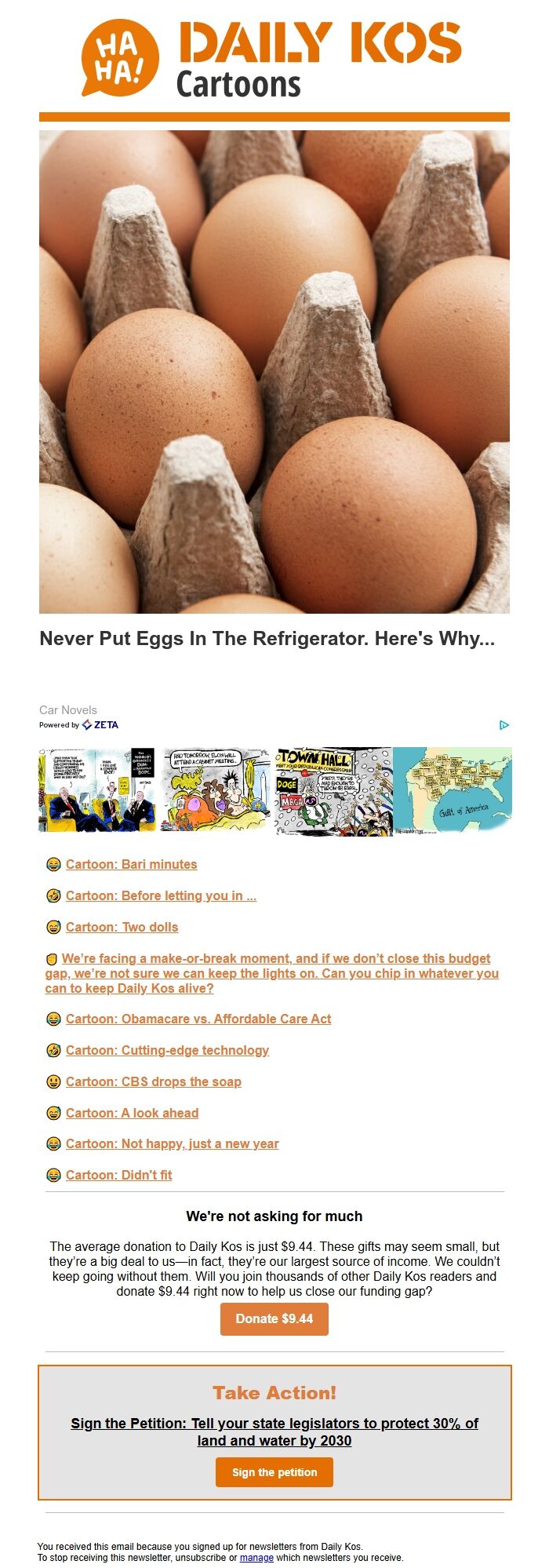Open Cartoon: Bari minutes
Screen dimensions: 549x1568
131,864
